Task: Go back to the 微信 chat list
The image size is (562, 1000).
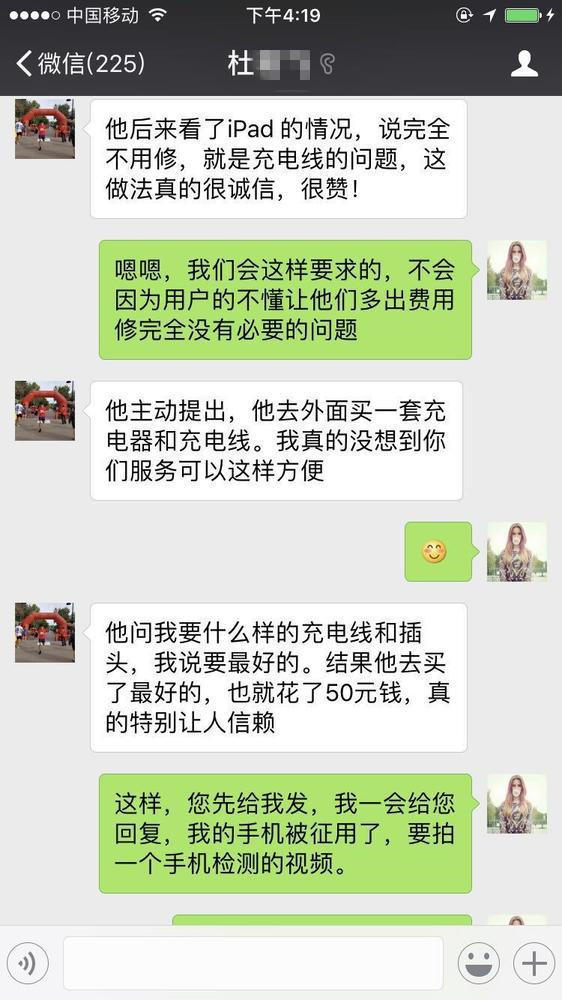Action: [x=80, y=64]
